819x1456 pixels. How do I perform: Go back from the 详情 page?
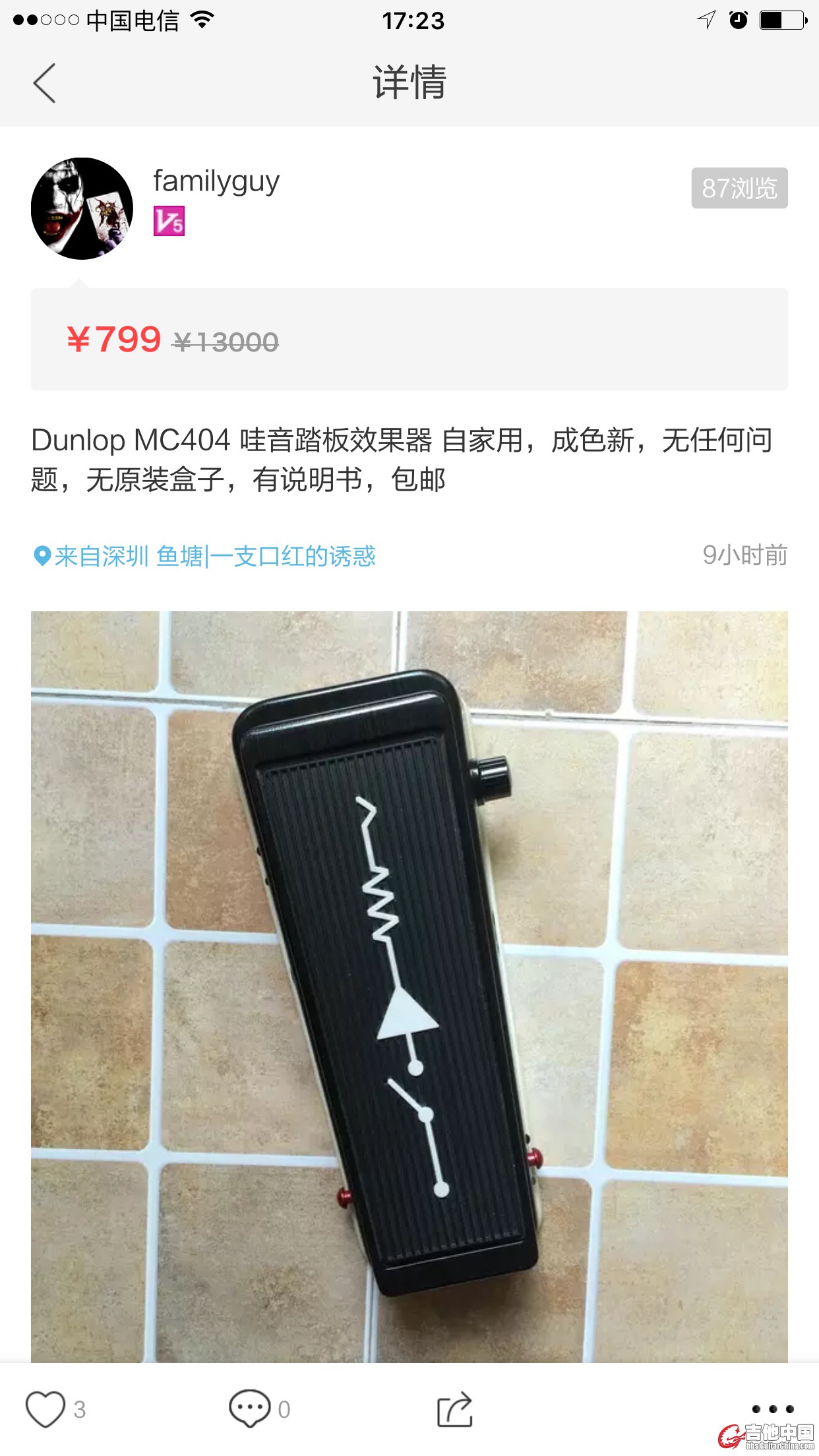[x=44, y=83]
